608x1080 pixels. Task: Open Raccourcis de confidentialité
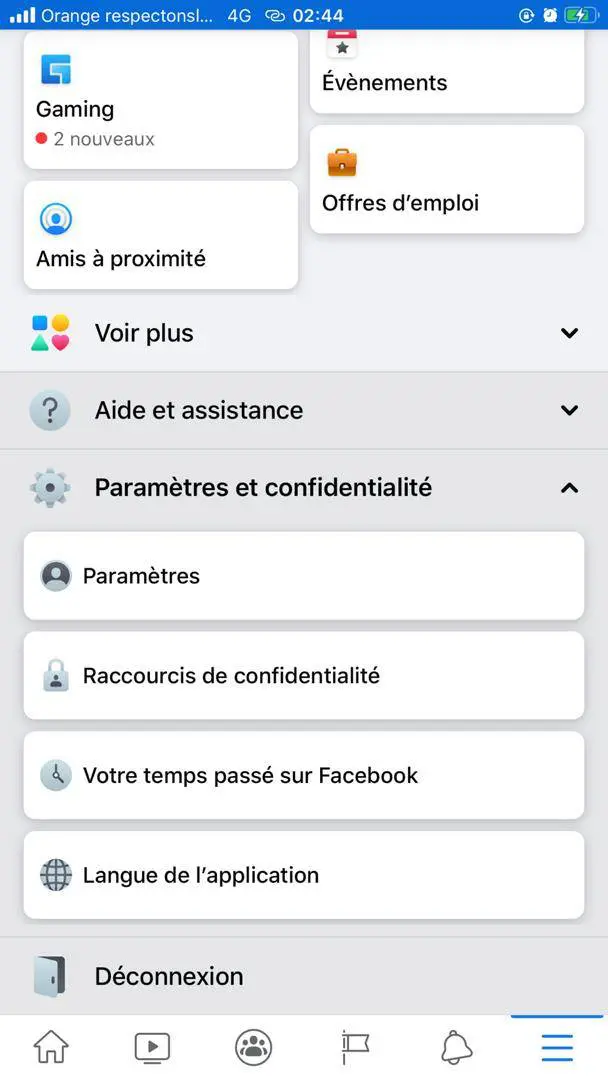(304, 676)
